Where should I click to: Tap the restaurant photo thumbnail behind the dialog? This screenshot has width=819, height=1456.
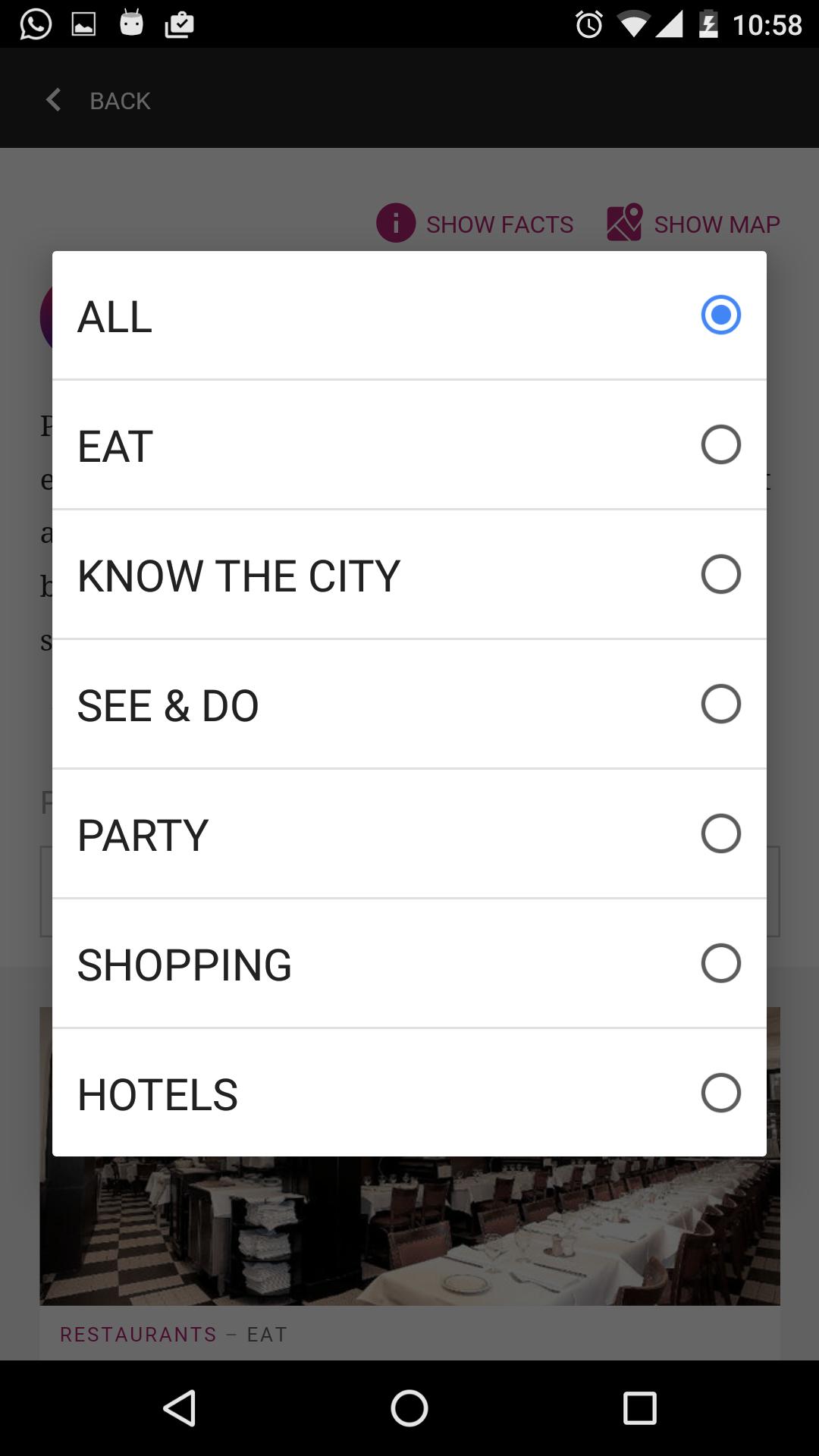(x=409, y=1228)
